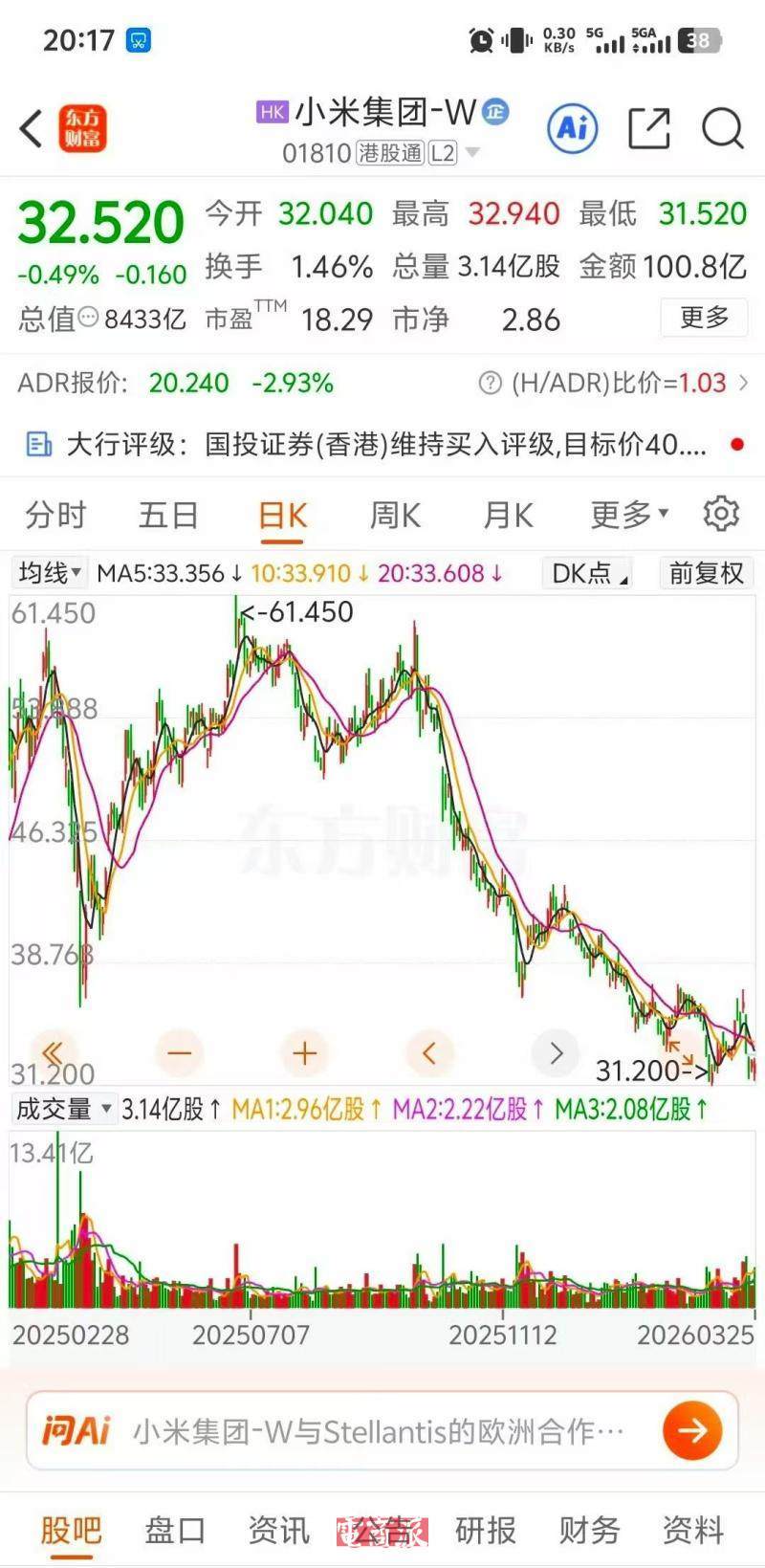Viewport: 765px width, 1568px height.
Task: Select the 月K chart tab
Action: 508,516
